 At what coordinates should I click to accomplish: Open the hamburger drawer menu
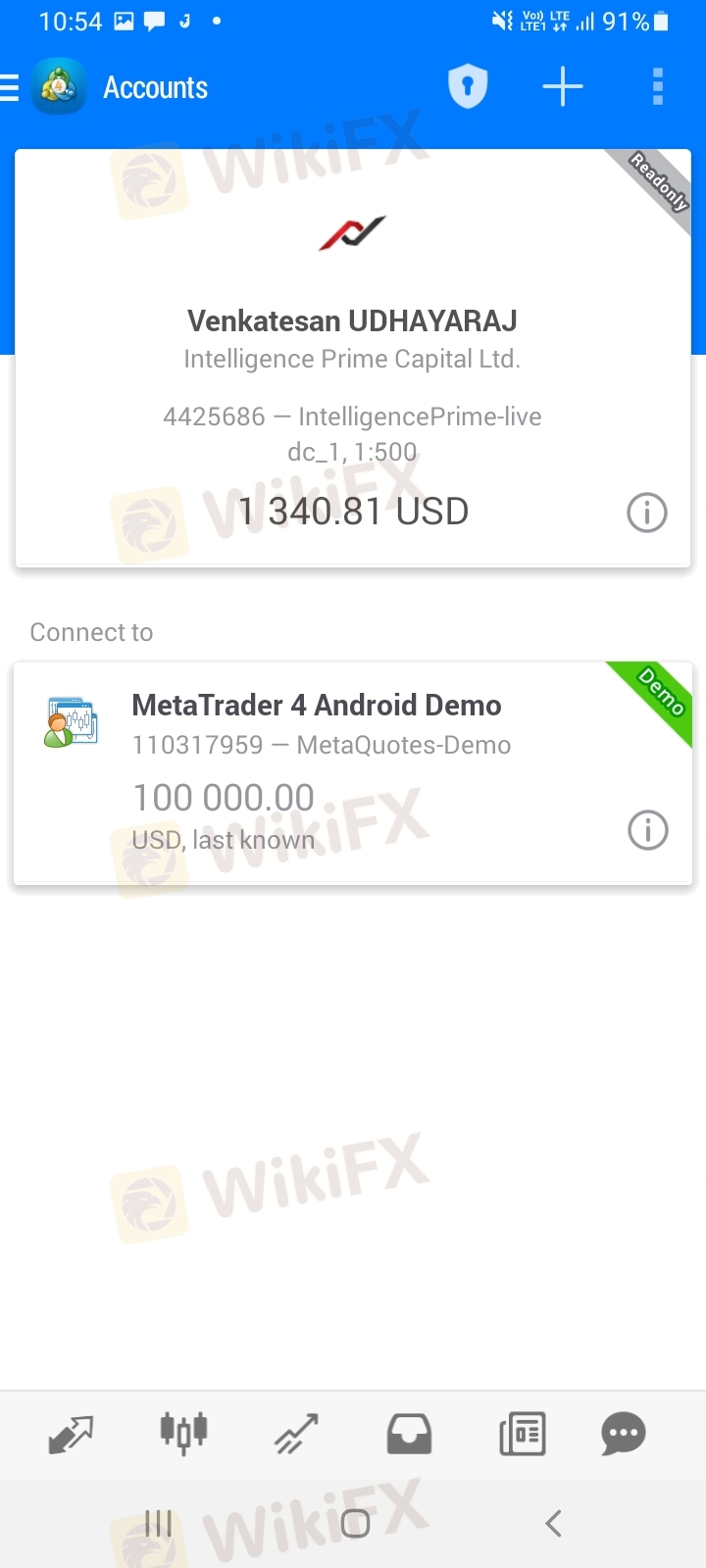pos(10,88)
